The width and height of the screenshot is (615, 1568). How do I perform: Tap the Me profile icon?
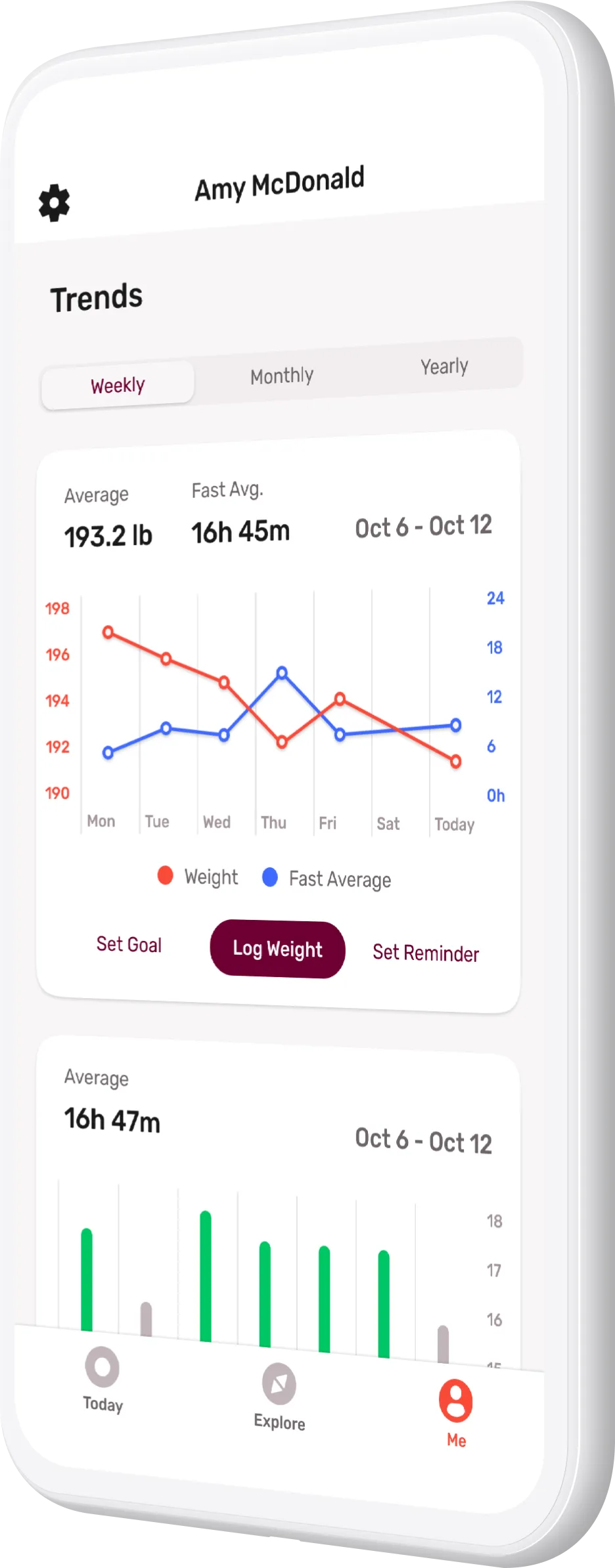coord(455,1401)
